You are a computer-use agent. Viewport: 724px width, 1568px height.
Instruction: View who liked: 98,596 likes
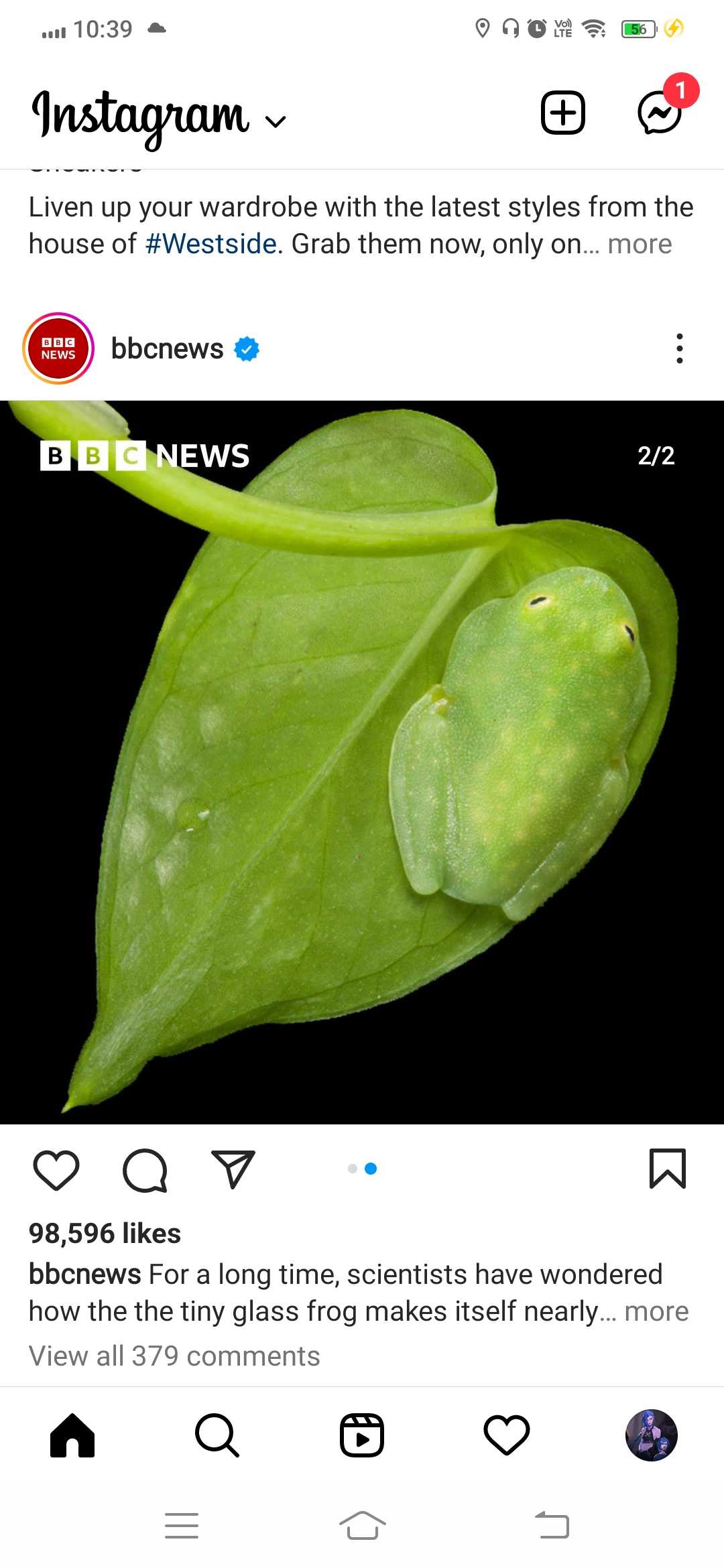click(x=105, y=1233)
